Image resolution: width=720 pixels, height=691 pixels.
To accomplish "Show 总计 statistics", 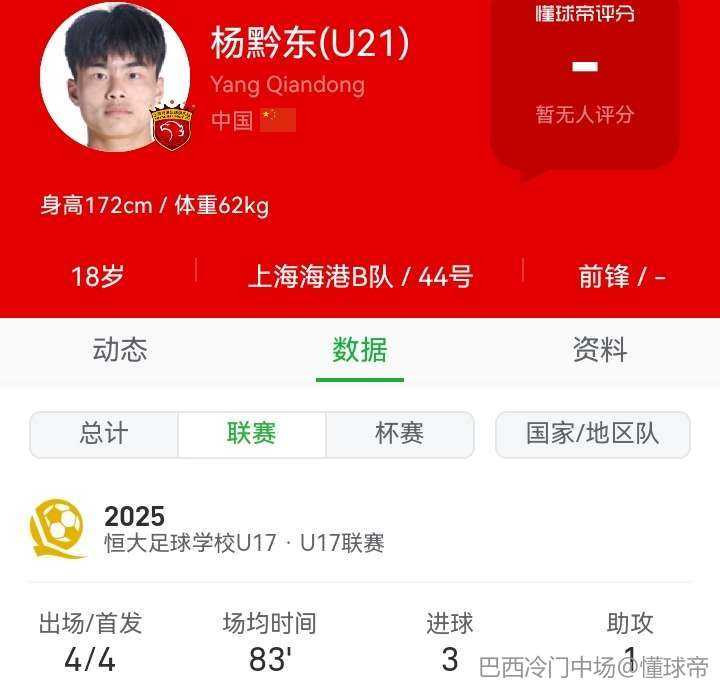I will click(x=104, y=434).
